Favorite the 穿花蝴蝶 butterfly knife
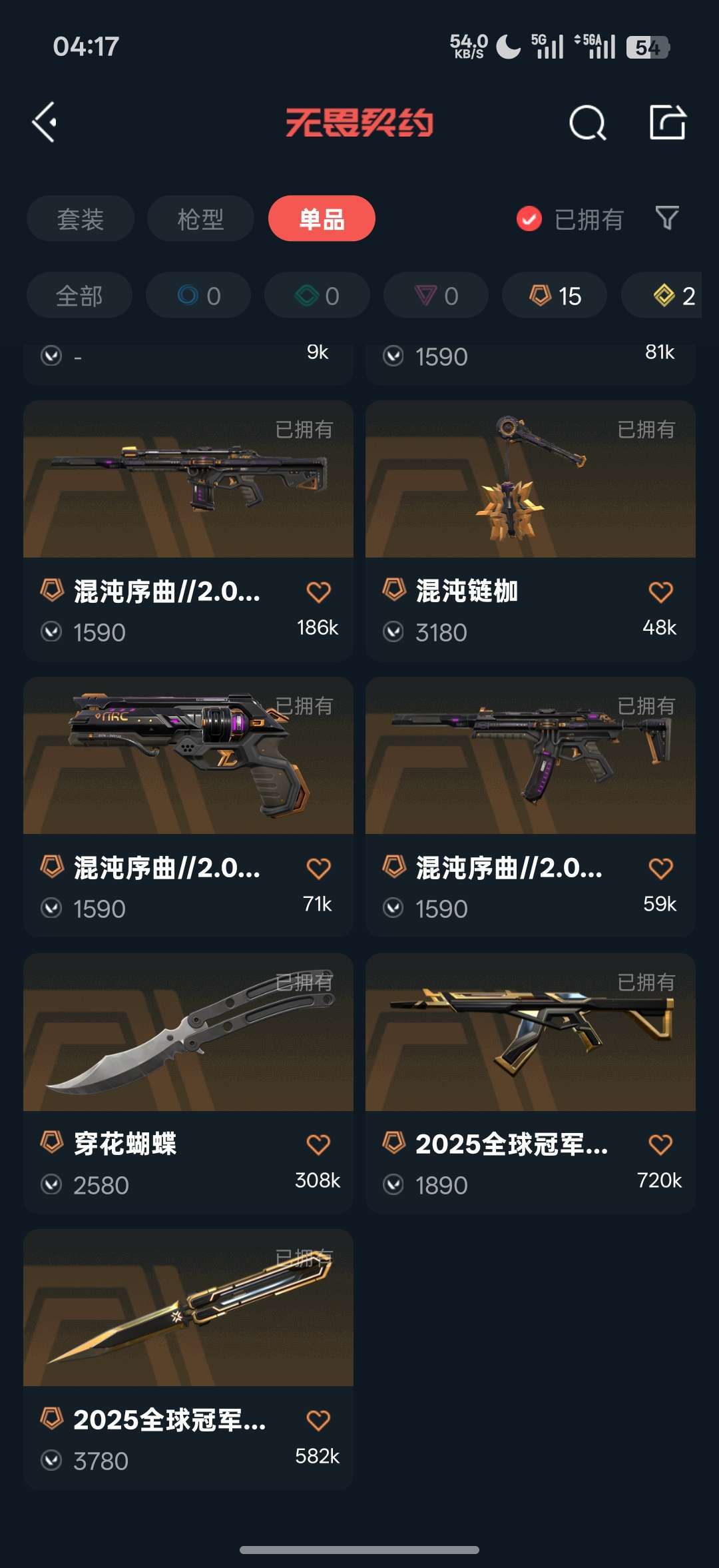This screenshot has width=719, height=1568. 319,1144
